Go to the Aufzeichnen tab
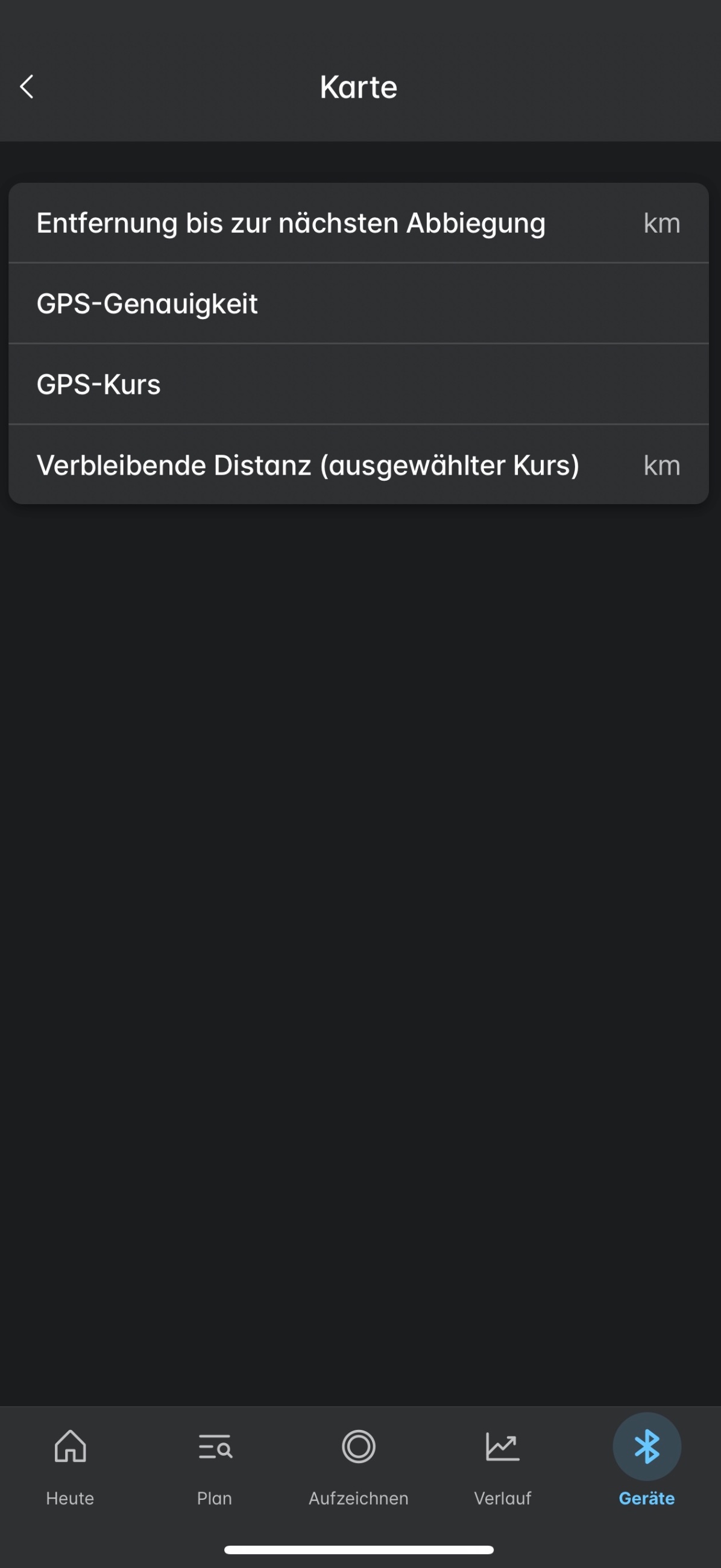This screenshot has width=721, height=1568. [x=358, y=1462]
